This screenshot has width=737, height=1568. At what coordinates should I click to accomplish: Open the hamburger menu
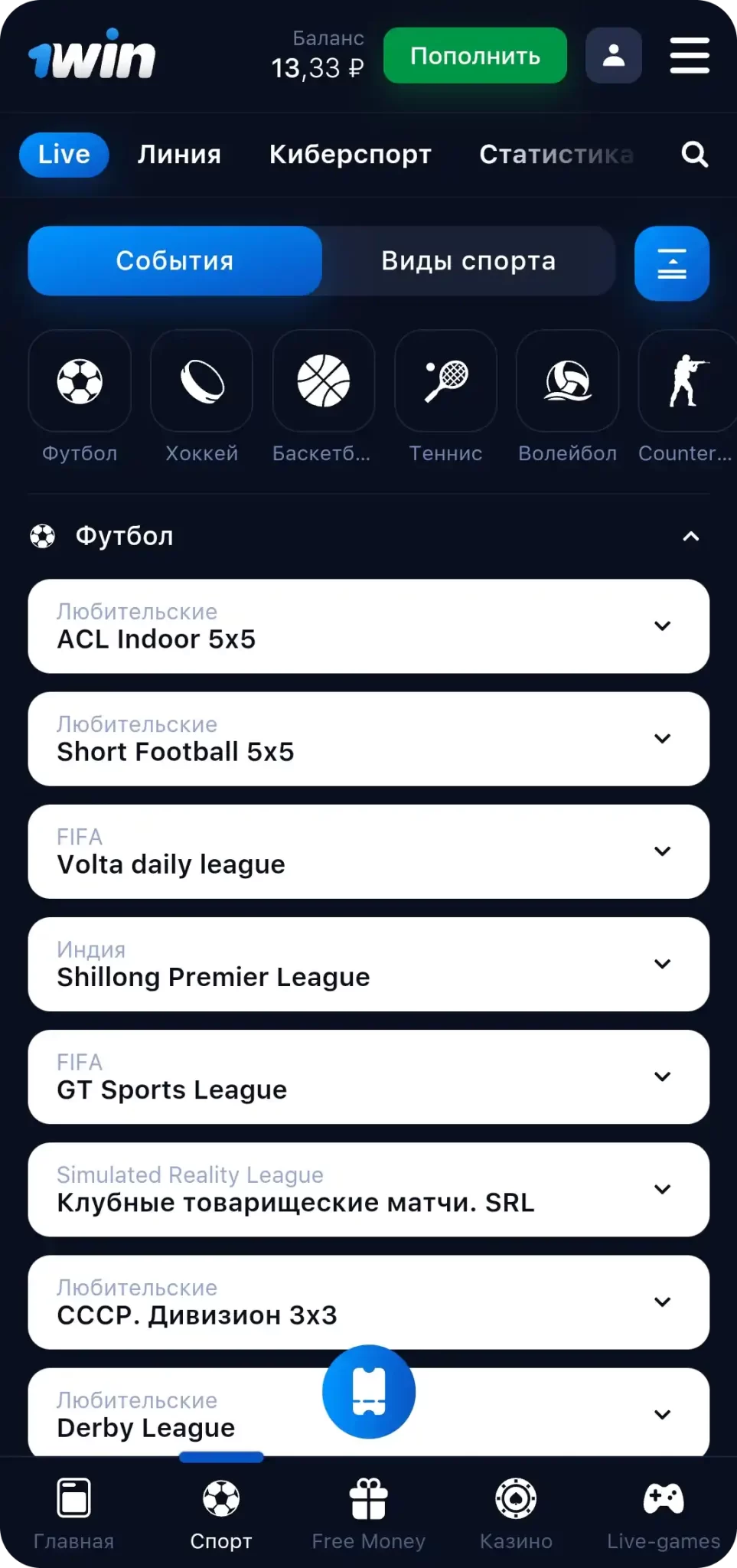click(x=690, y=56)
